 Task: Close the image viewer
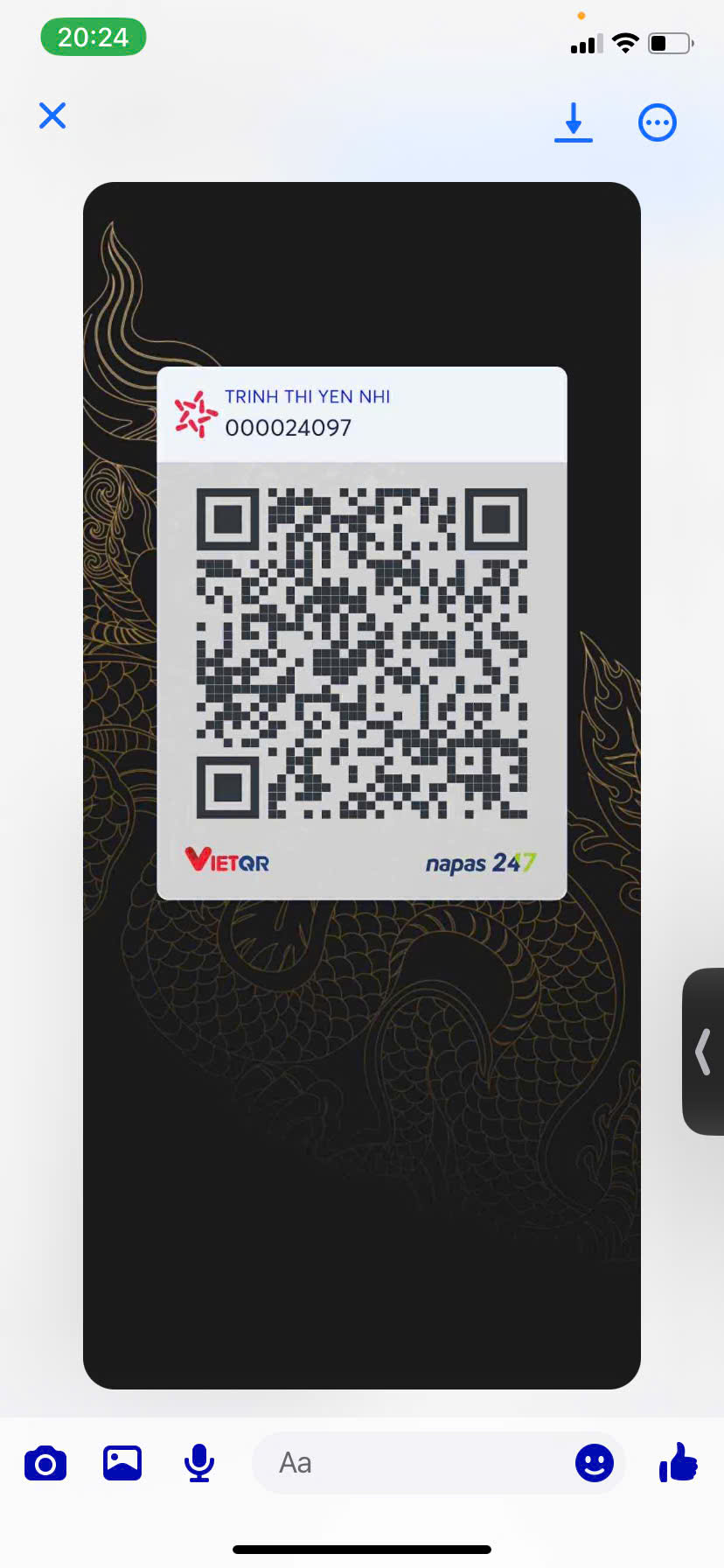52,115
